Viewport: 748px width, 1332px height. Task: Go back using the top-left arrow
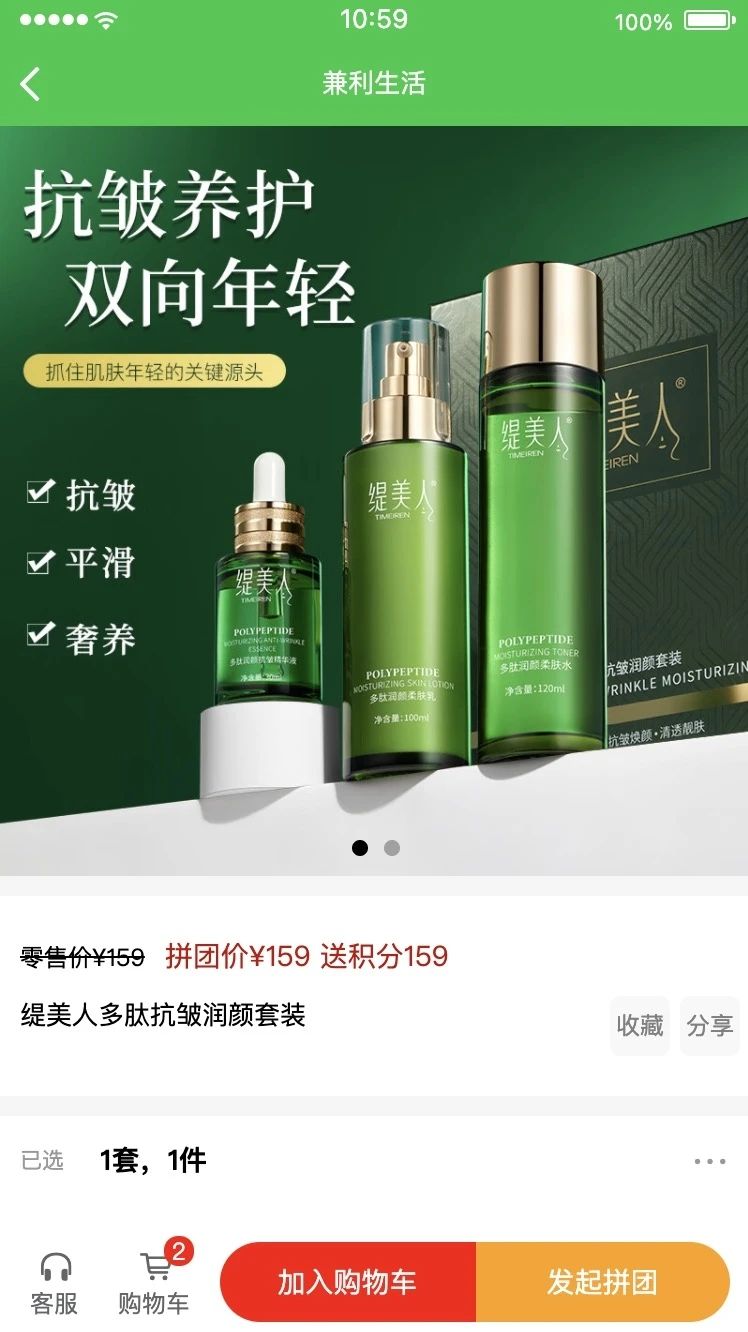coord(31,84)
